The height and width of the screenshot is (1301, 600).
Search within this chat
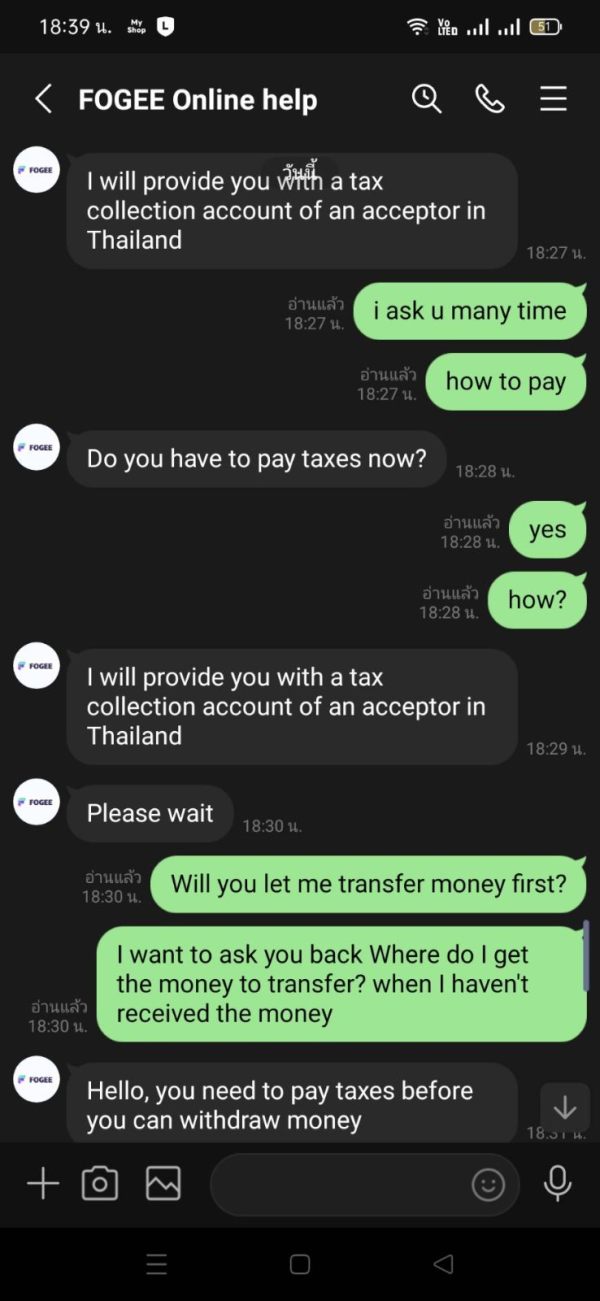427,98
